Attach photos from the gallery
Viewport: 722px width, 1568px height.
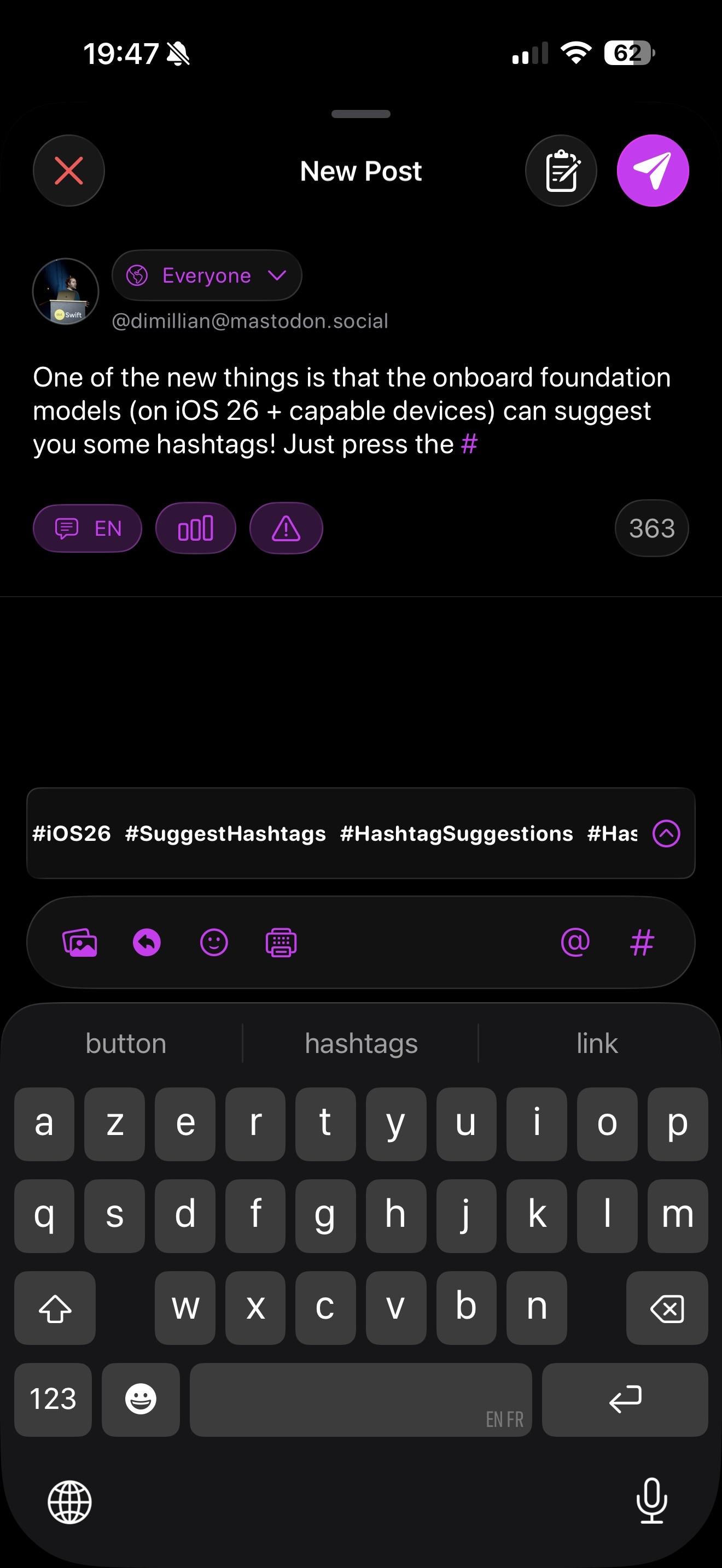point(80,943)
